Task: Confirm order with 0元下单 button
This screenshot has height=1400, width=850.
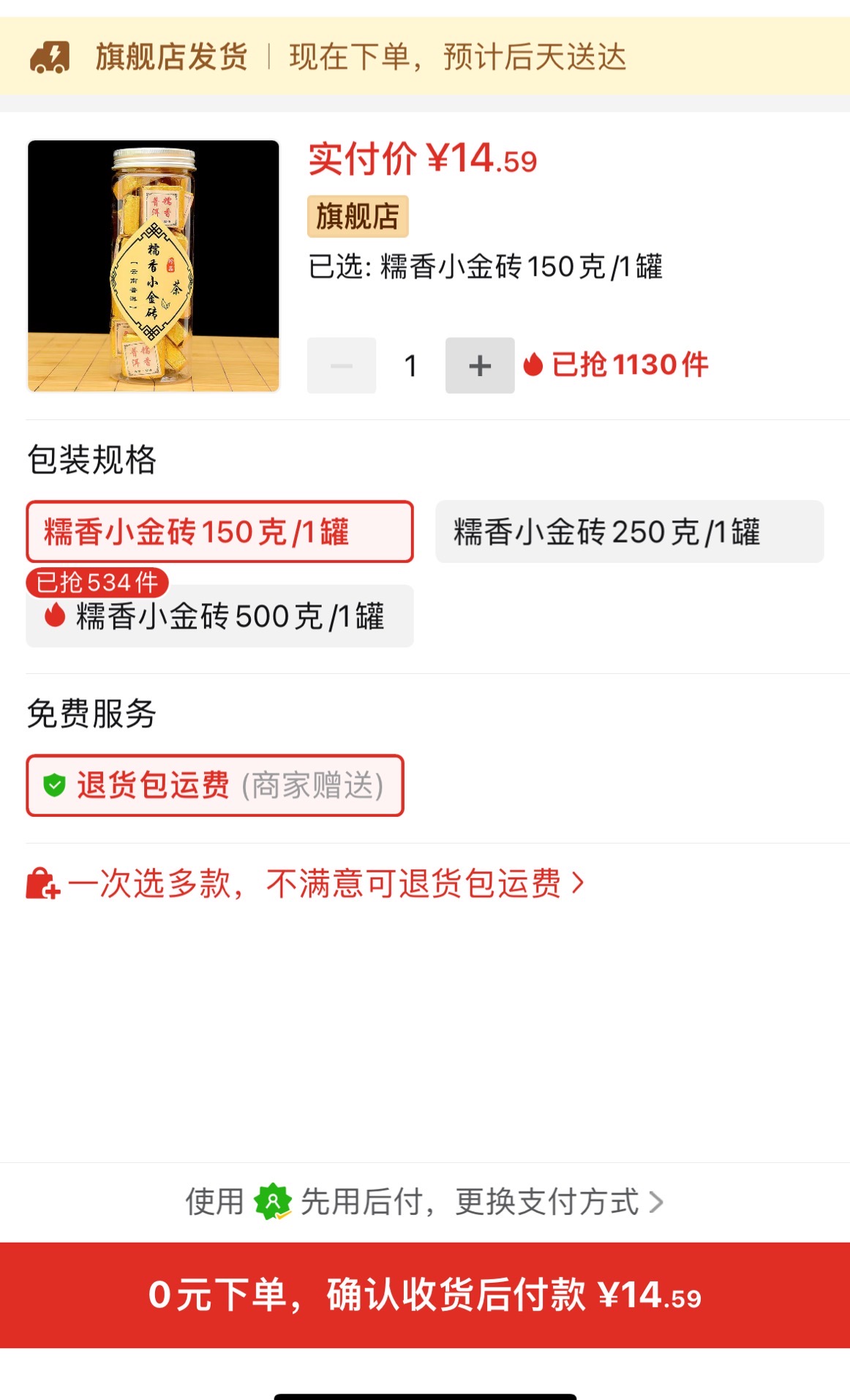Action: [425, 1295]
